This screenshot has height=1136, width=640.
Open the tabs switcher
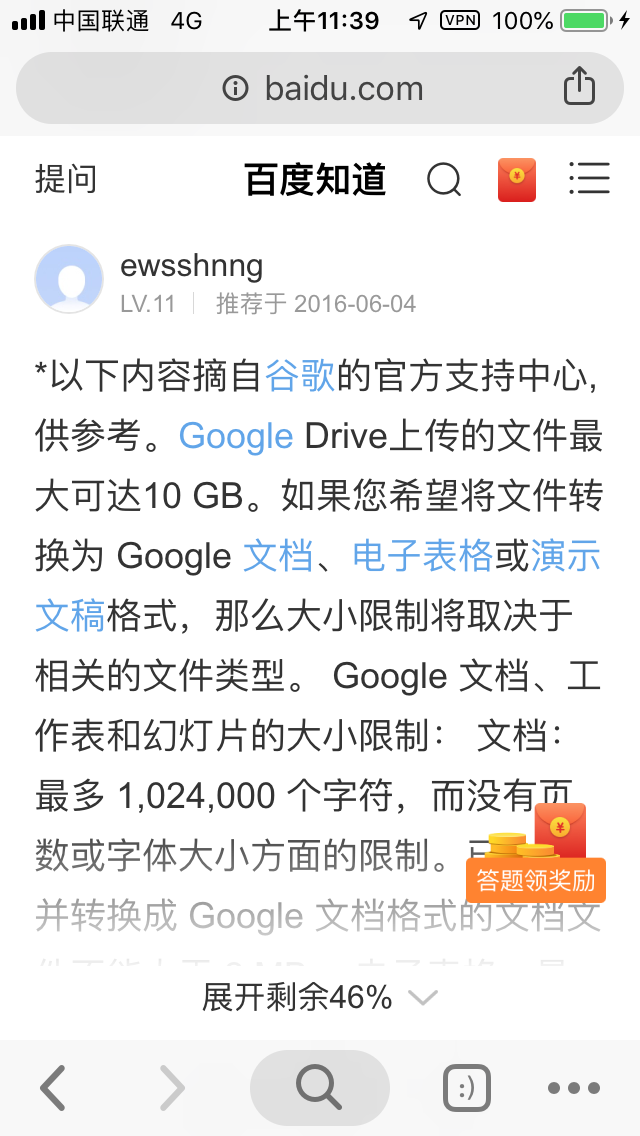[467, 1088]
